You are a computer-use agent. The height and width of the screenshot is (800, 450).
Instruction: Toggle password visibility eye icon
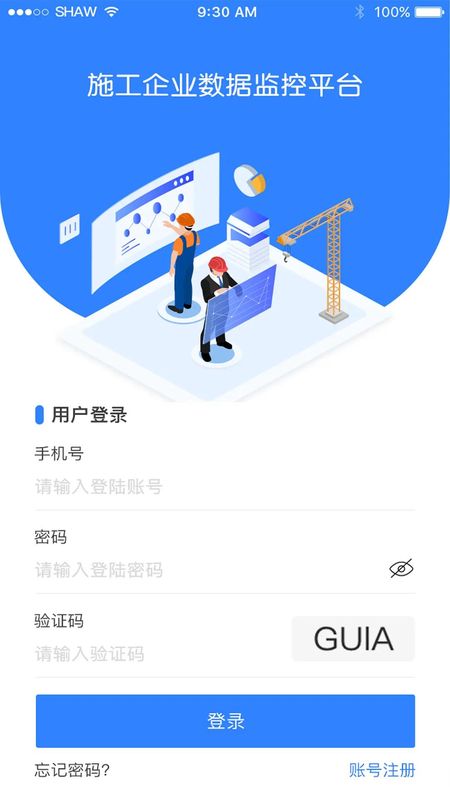[401, 568]
